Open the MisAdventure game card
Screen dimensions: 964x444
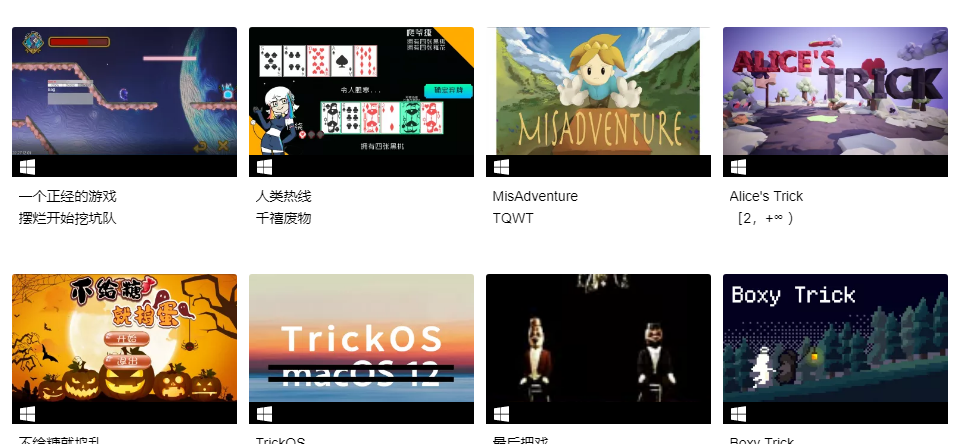(598, 92)
